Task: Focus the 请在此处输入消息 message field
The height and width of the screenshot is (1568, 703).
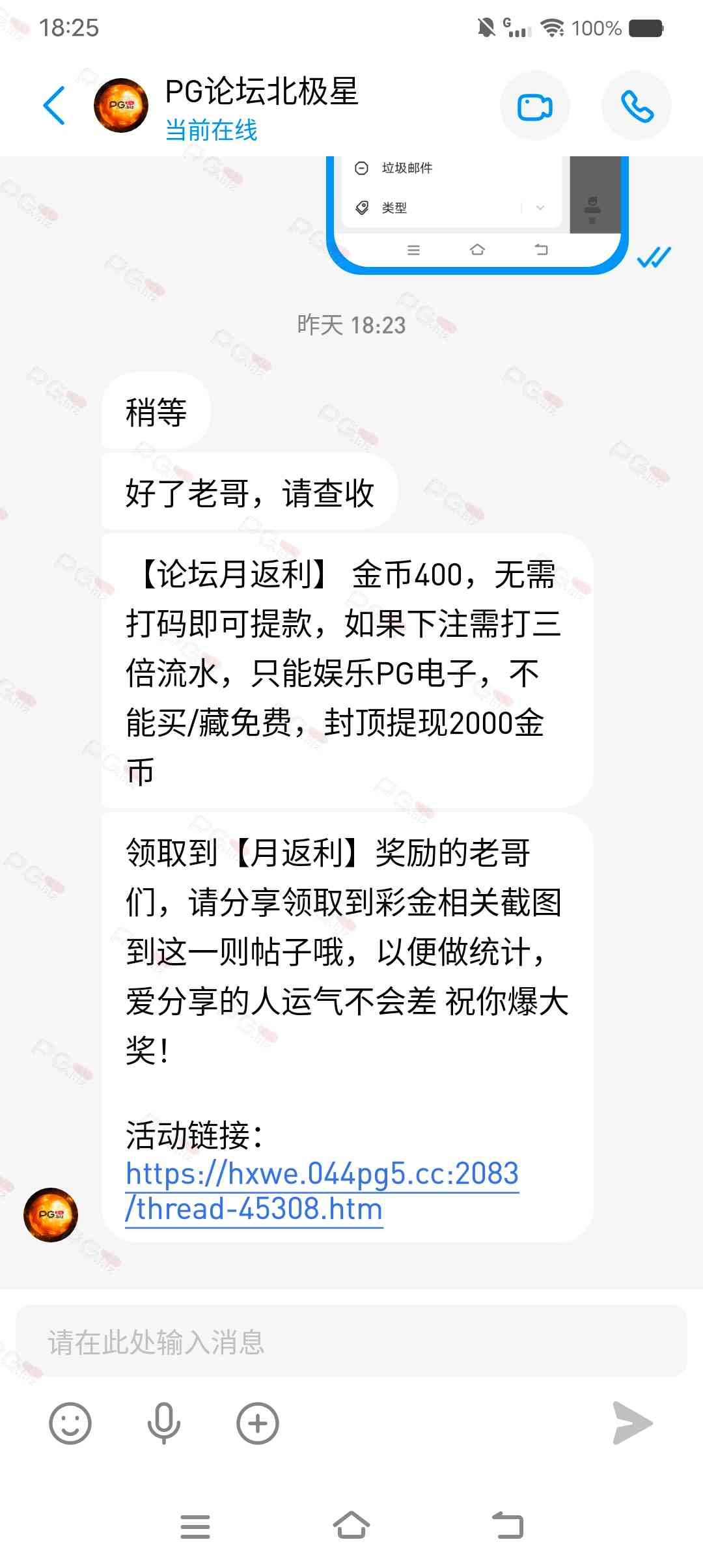Action: pyautogui.click(x=351, y=1342)
